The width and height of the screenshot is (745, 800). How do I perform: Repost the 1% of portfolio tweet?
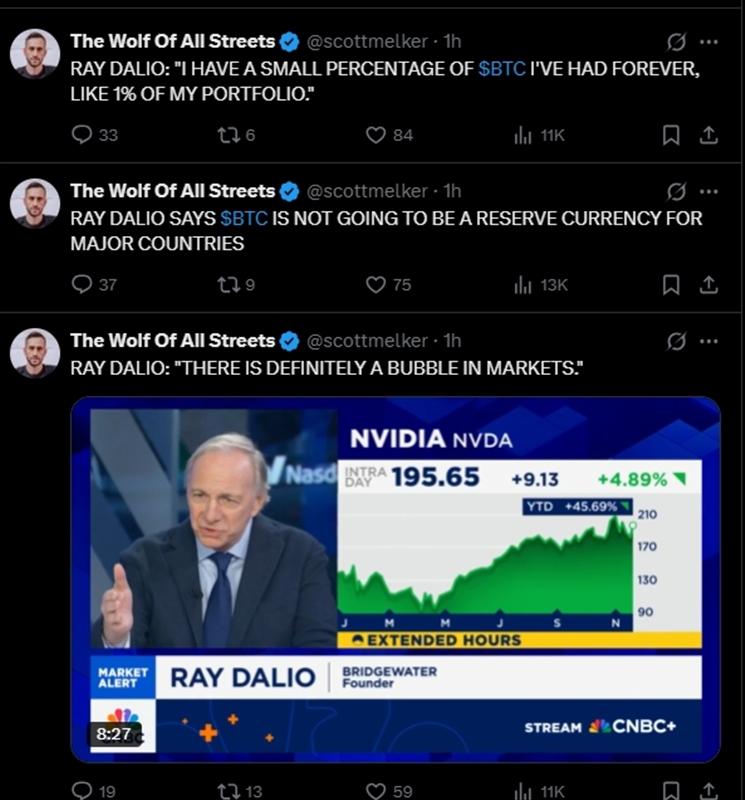227,134
